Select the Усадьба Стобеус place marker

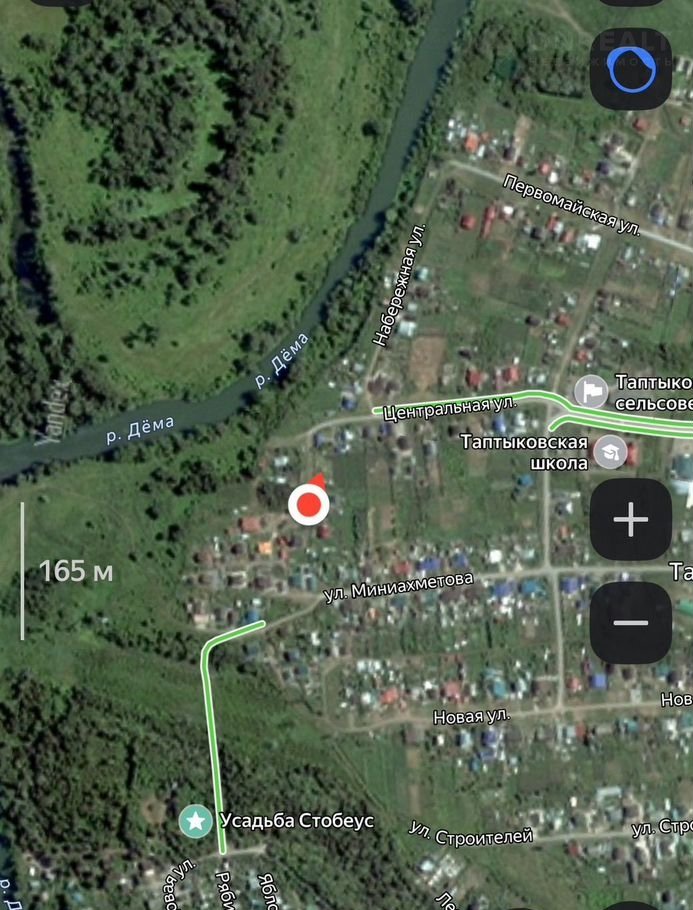(x=196, y=821)
